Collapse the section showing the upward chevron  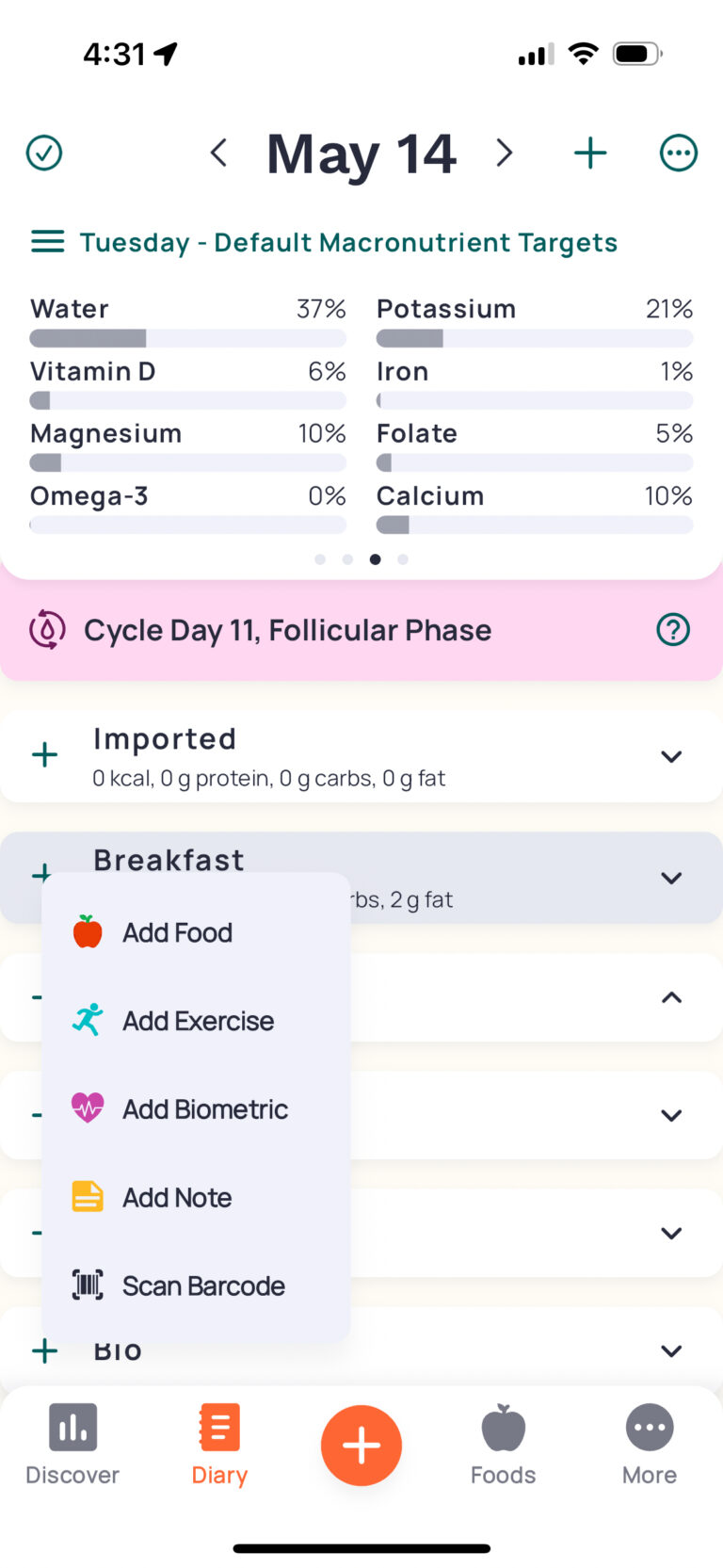(671, 996)
